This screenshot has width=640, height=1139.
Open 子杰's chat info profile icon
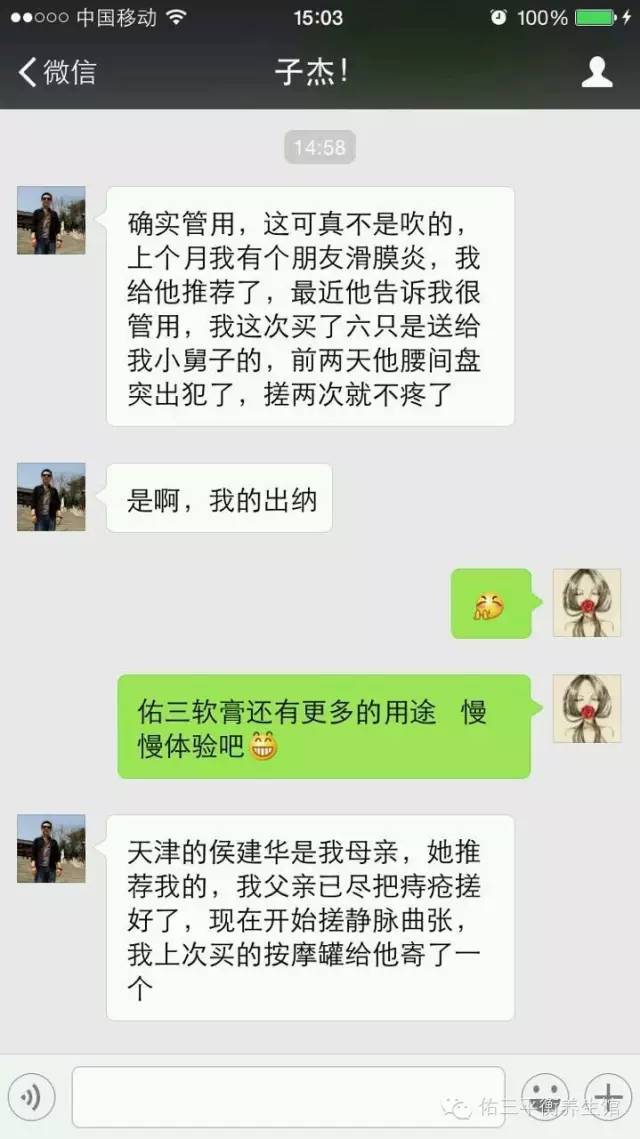tap(597, 72)
